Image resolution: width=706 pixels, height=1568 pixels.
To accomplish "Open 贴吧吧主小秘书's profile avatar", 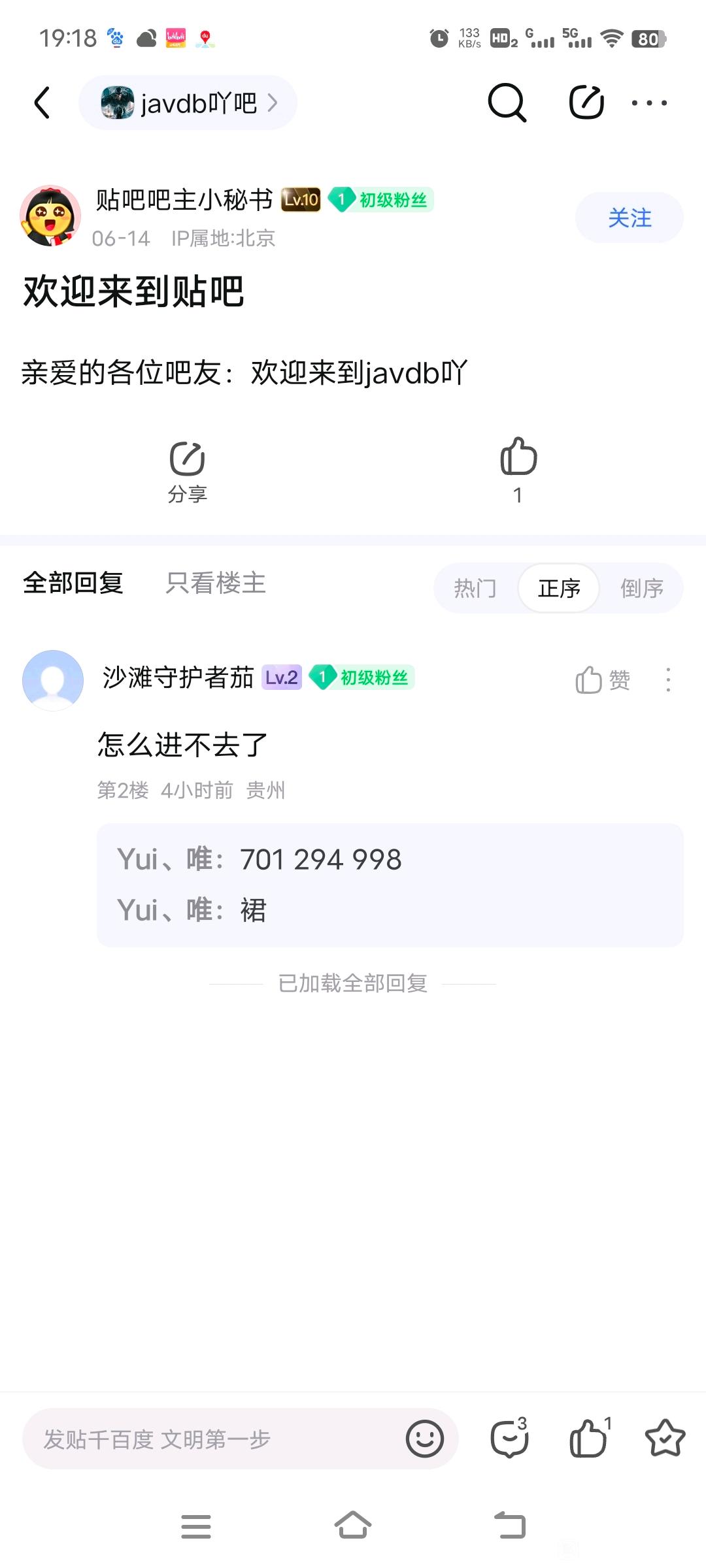I will coord(50,216).
